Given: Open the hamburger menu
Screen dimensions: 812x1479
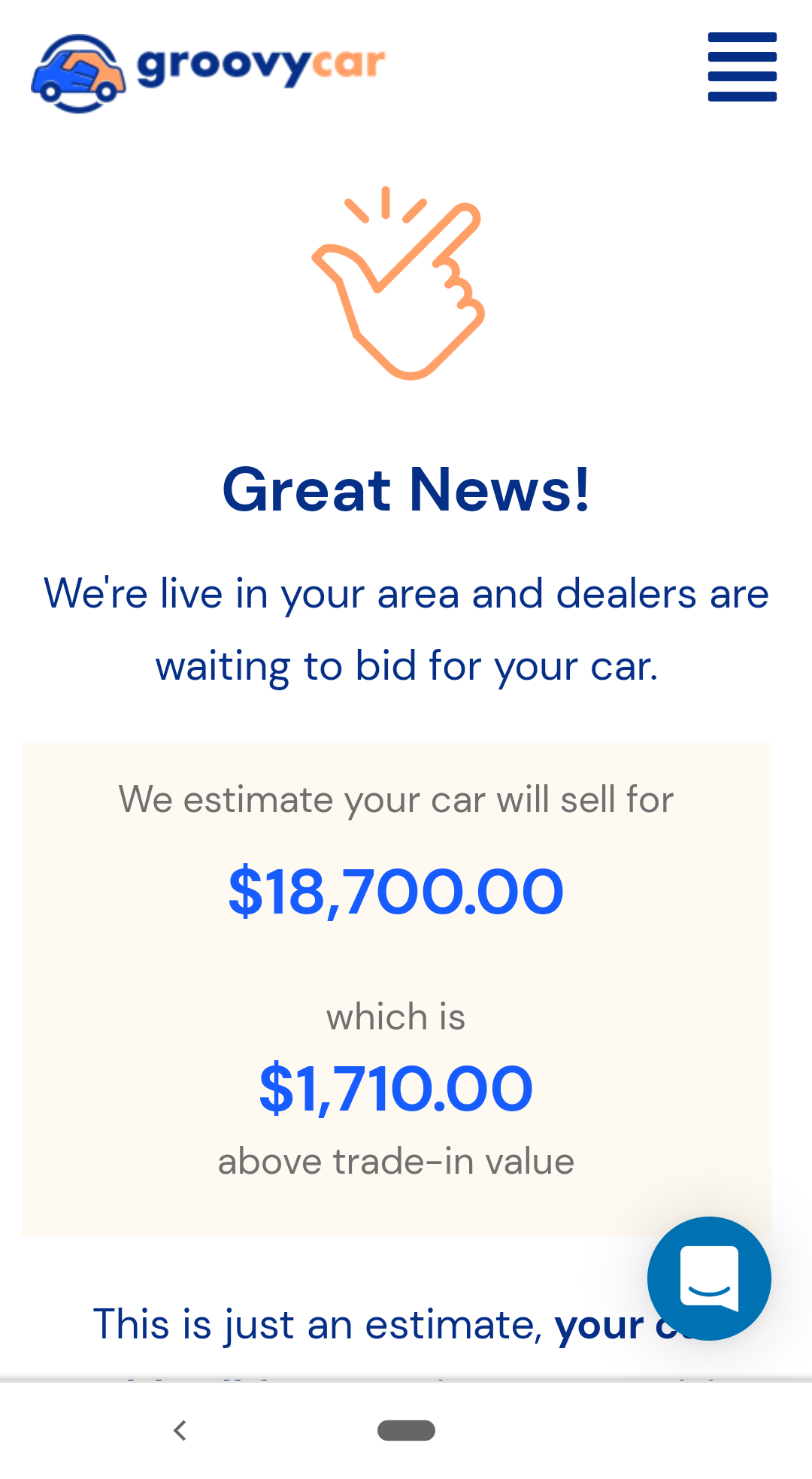Looking at the screenshot, I should click(742, 67).
